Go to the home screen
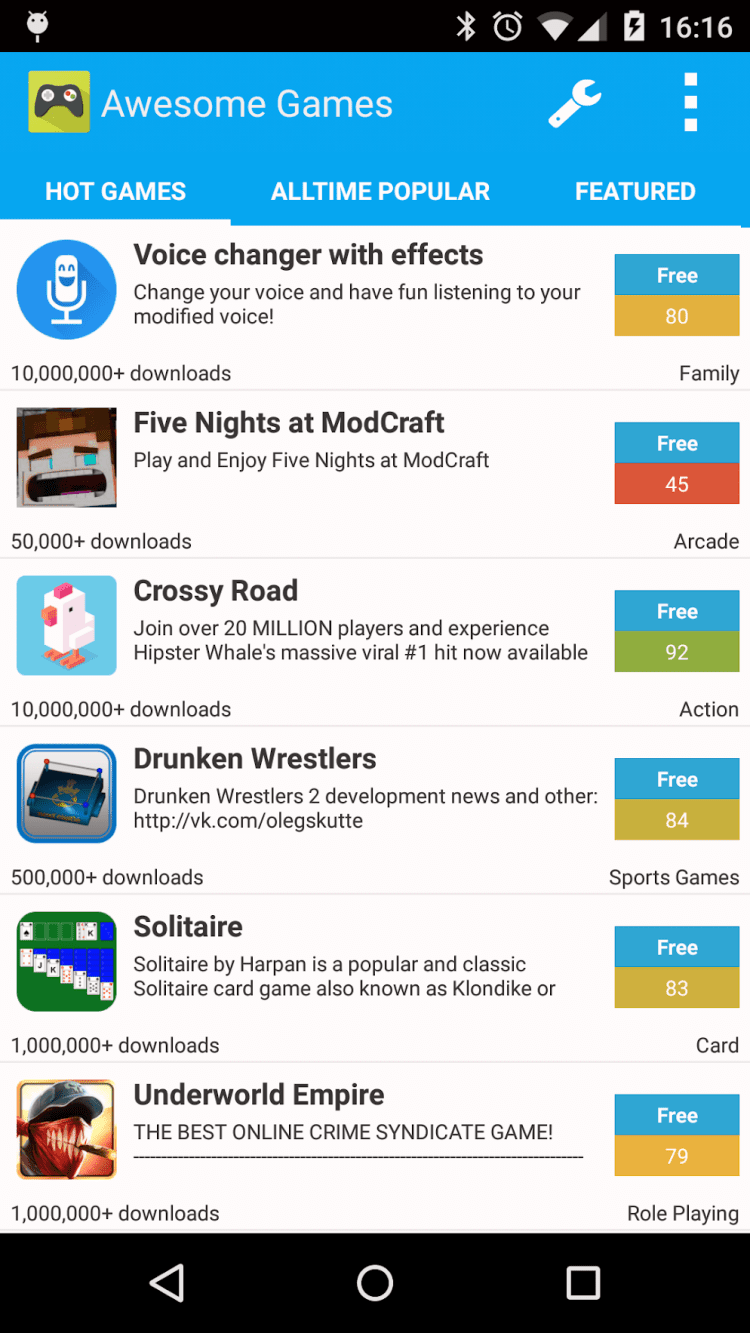This screenshot has width=750, height=1333. click(375, 1283)
